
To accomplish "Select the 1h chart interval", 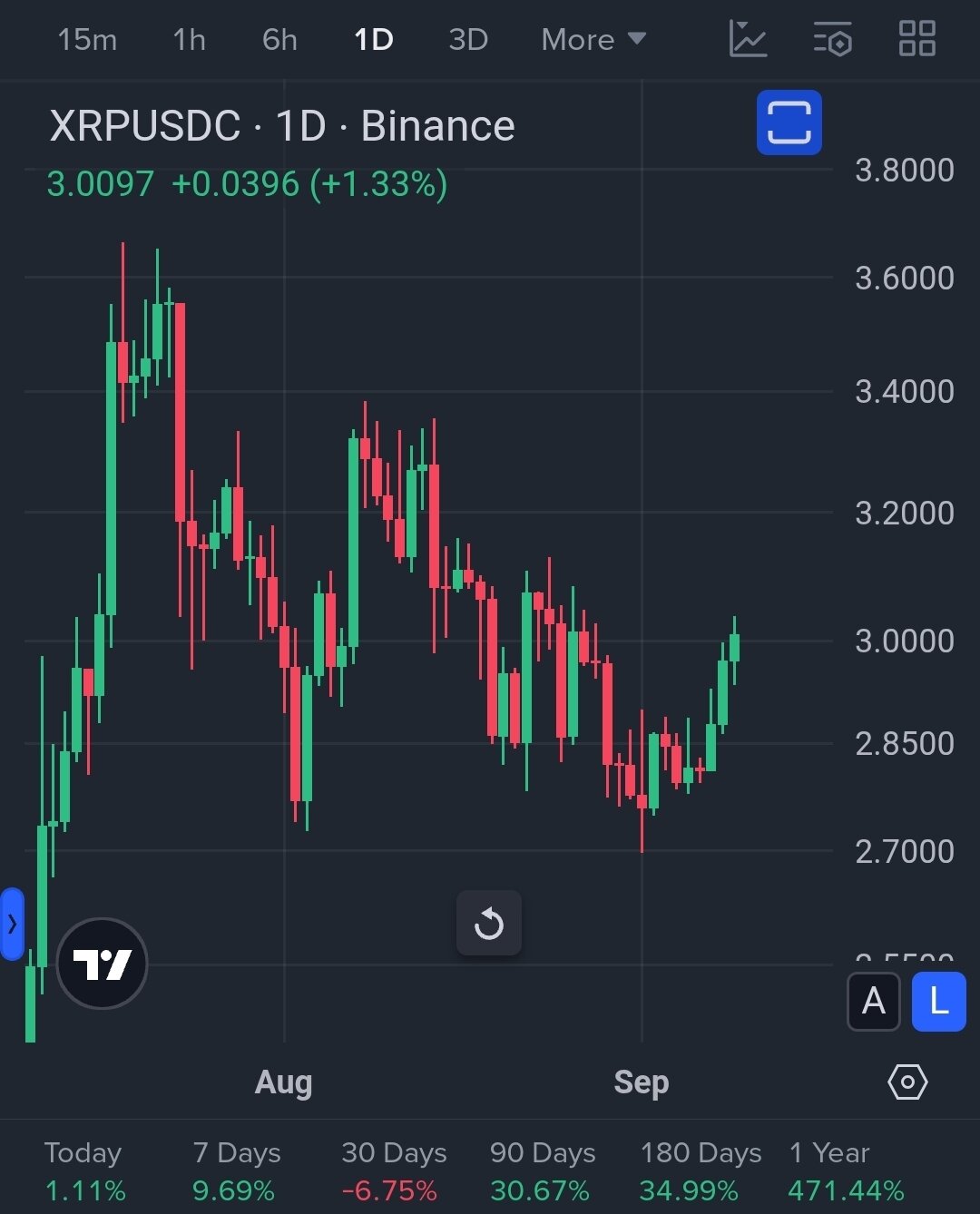I will coord(189,40).
